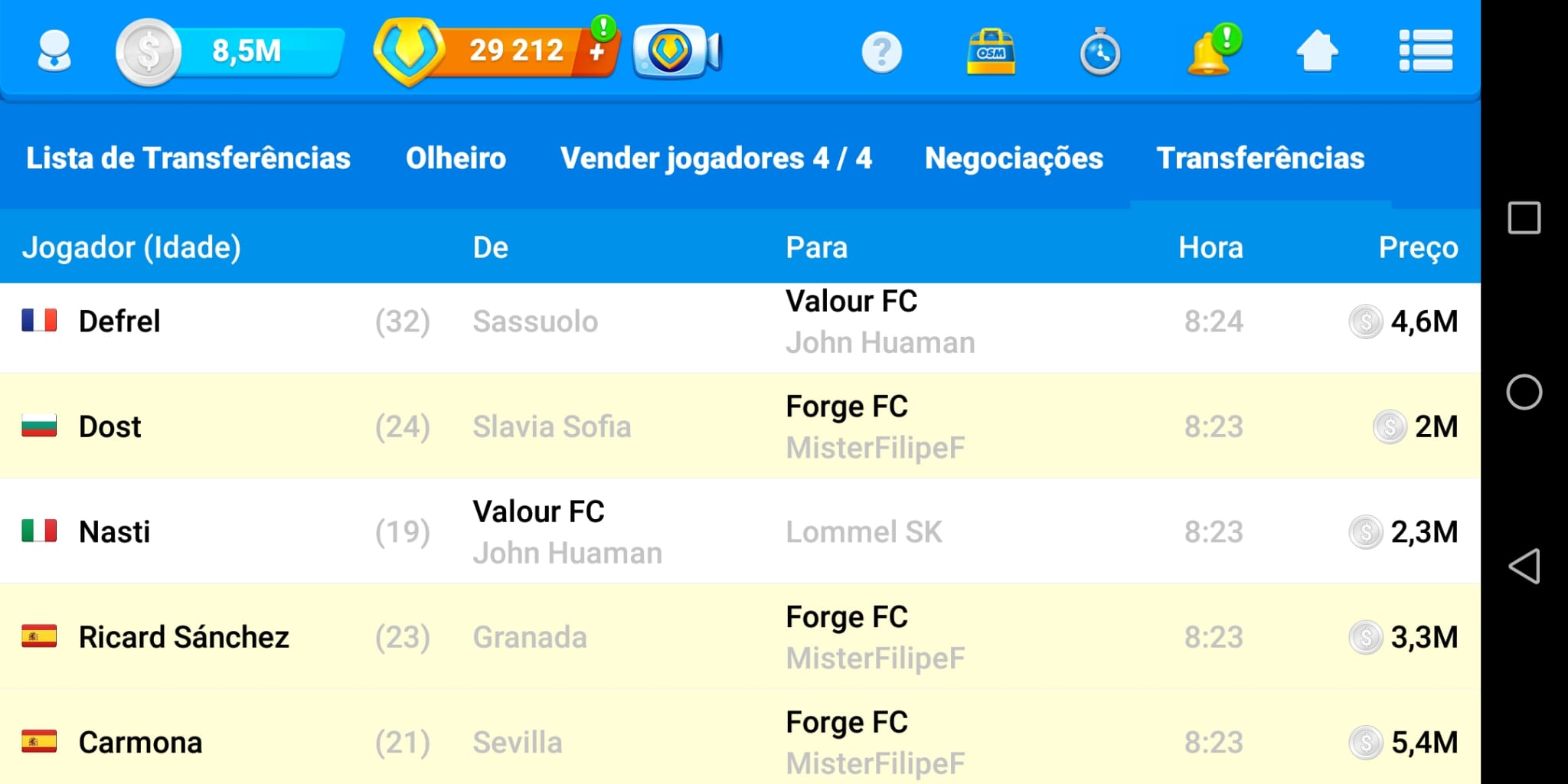The image size is (1568, 784).
Task: Go to the home screen icon
Action: point(1317,52)
